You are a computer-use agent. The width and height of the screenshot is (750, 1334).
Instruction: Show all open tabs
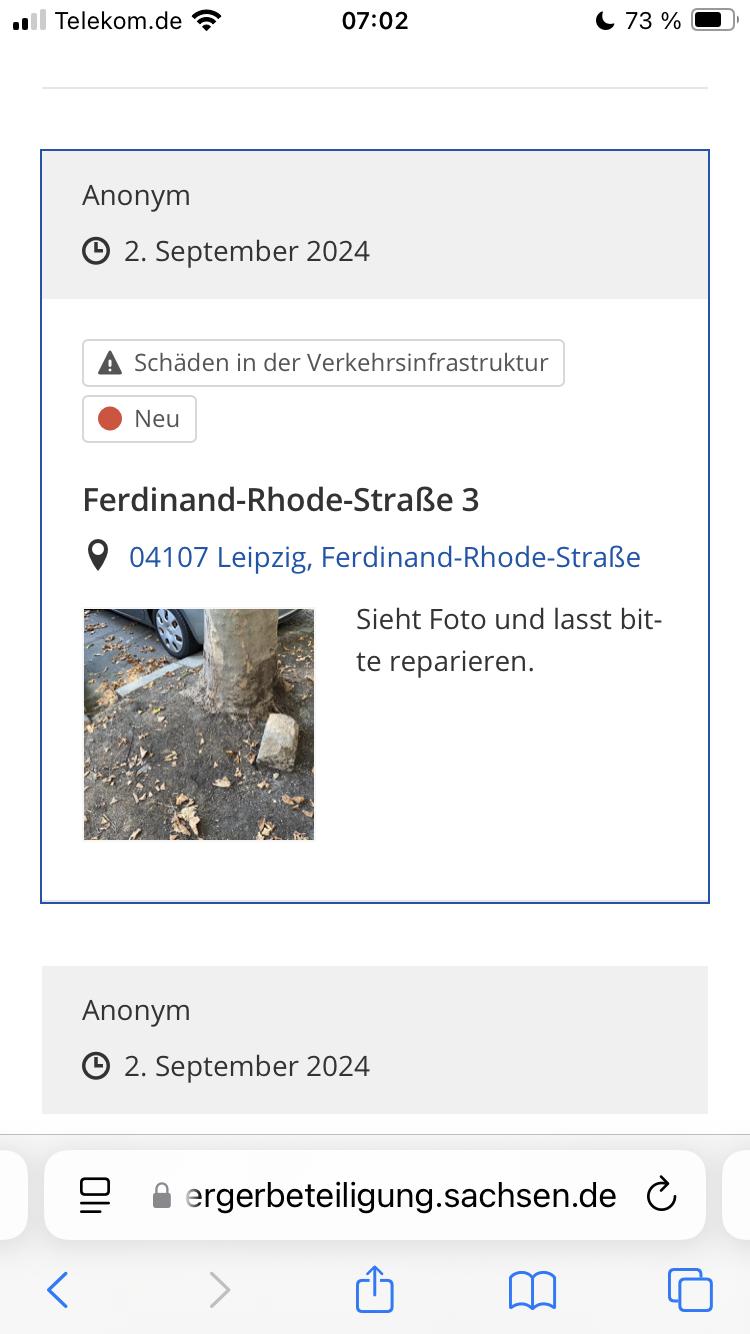click(x=690, y=1290)
